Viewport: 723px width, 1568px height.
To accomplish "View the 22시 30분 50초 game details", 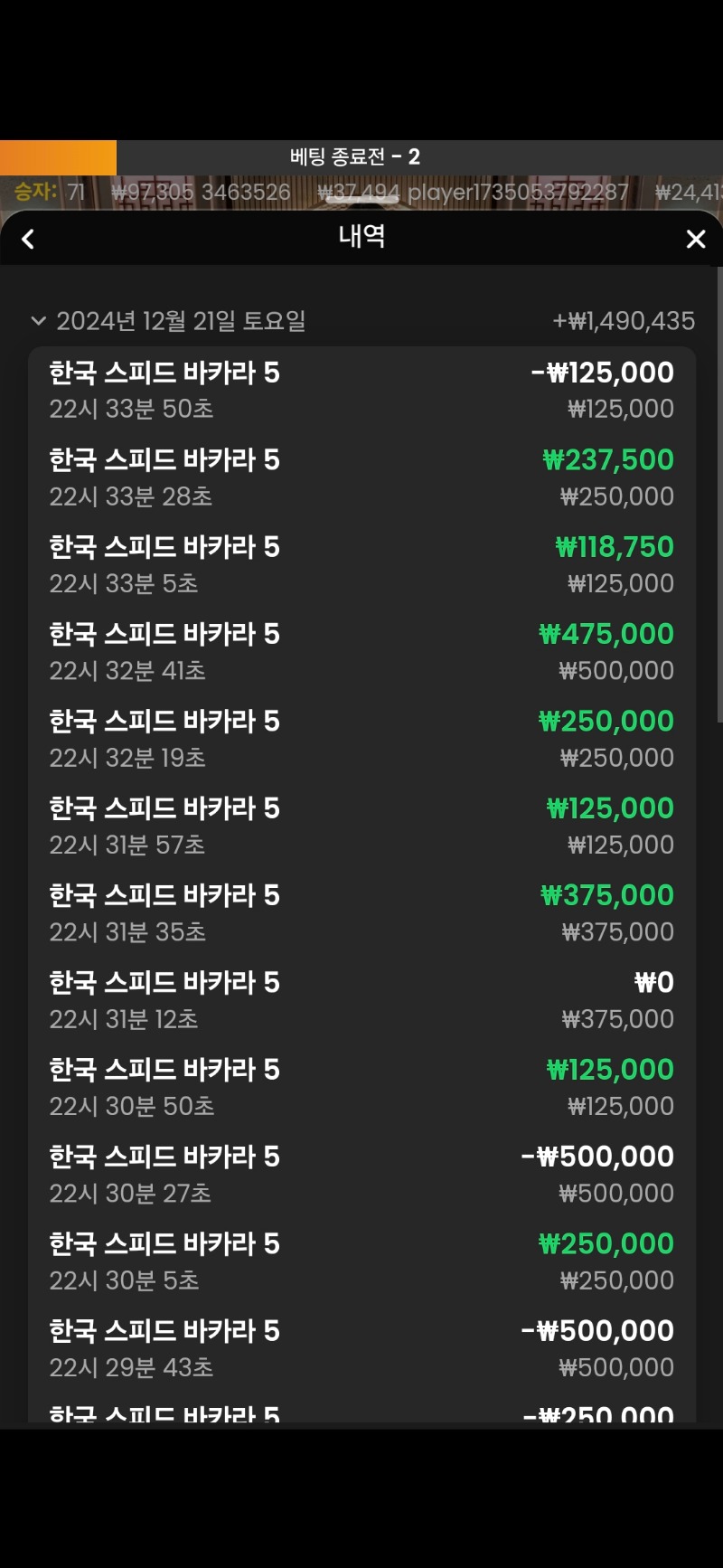I will 361,1087.
